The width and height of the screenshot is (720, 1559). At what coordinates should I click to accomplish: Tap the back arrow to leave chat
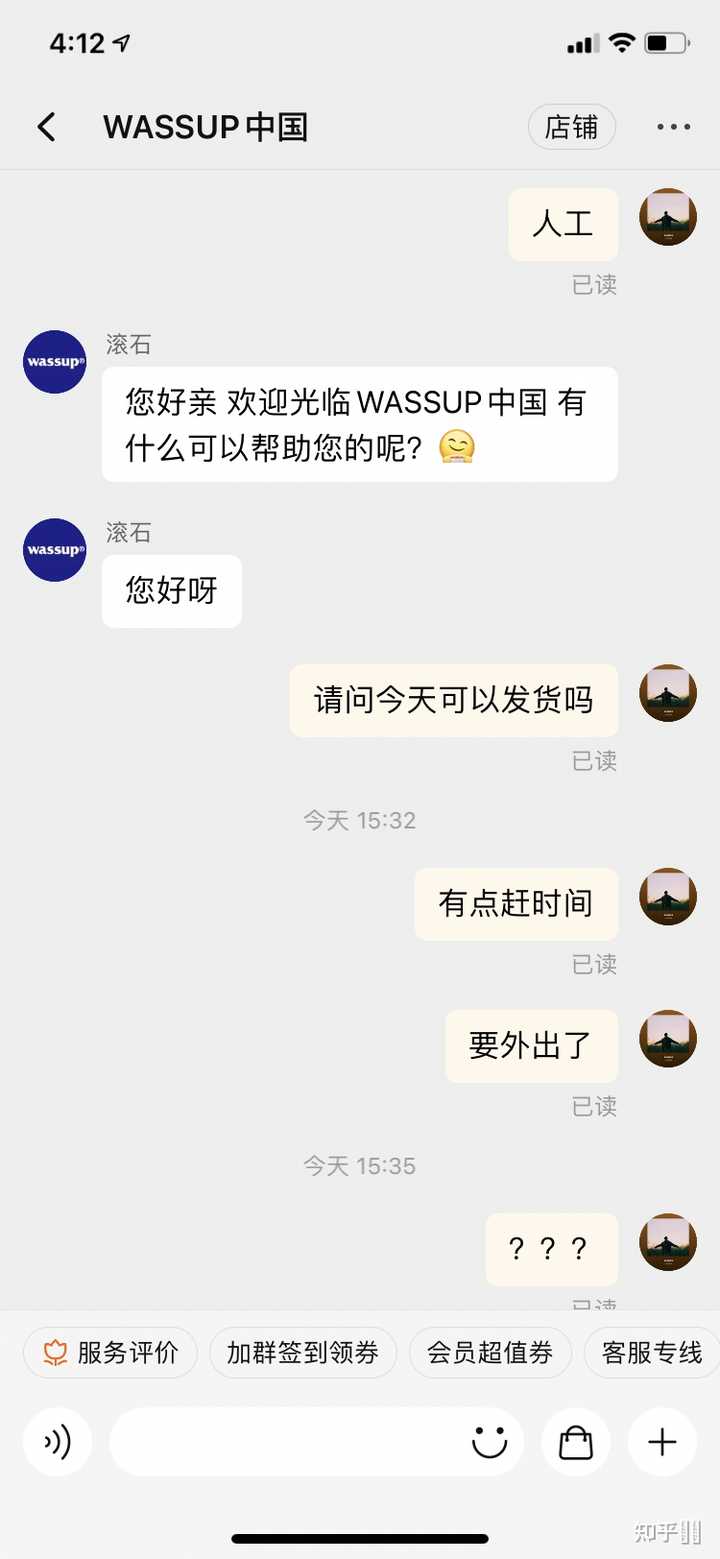tap(44, 127)
